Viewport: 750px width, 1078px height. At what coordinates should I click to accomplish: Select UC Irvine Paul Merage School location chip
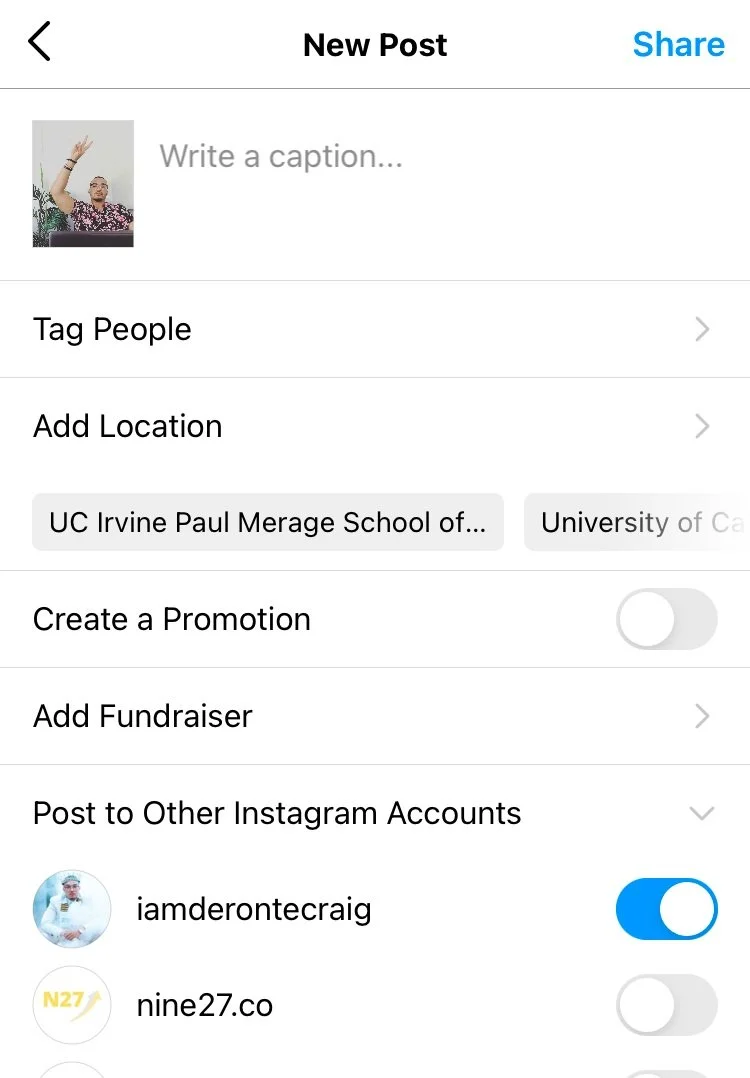click(x=268, y=522)
